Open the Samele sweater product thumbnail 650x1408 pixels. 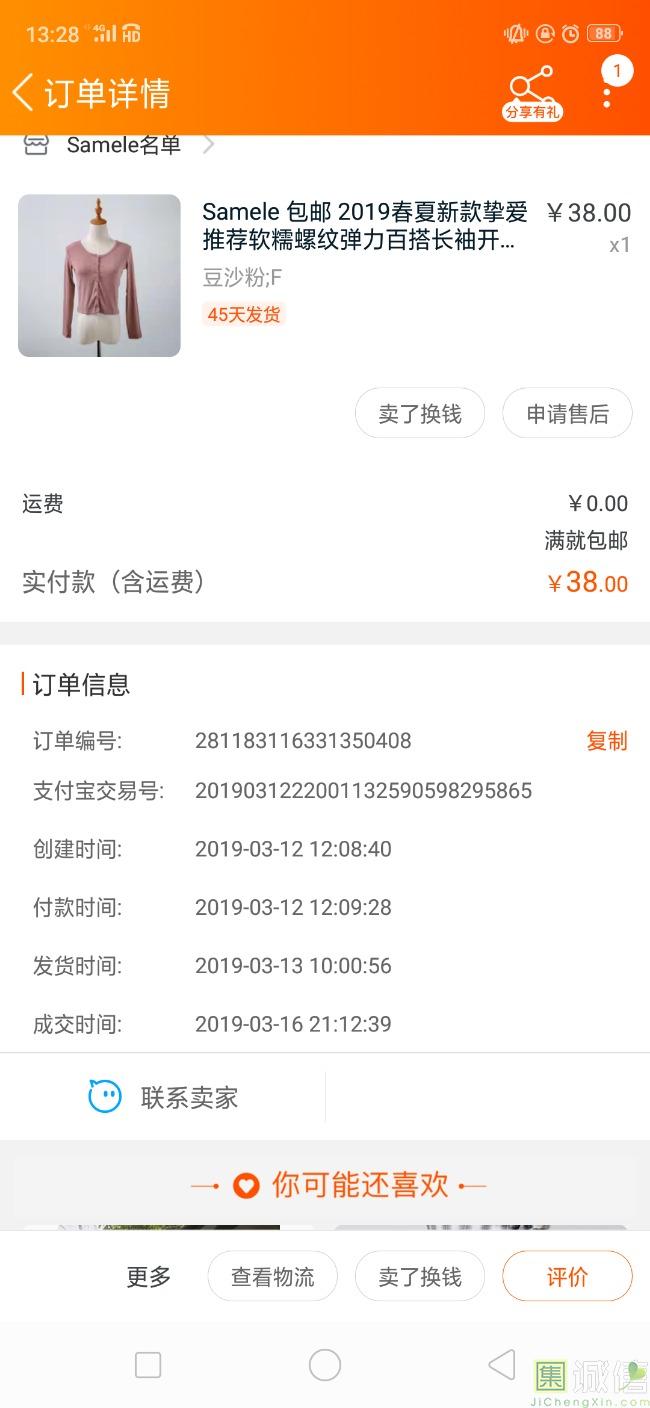pyautogui.click(x=99, y=275)
